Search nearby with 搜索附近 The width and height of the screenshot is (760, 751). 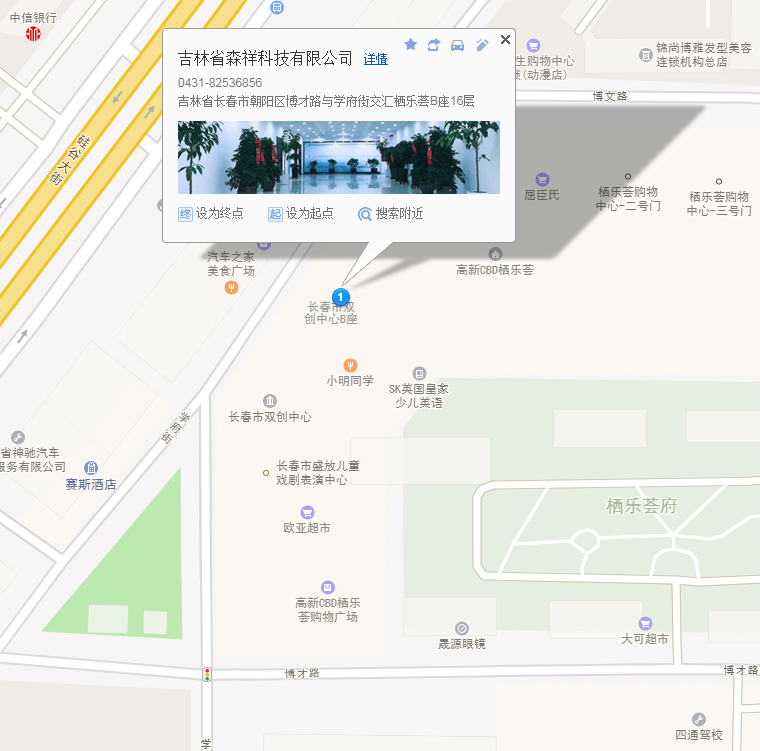(x=391, y=214)
